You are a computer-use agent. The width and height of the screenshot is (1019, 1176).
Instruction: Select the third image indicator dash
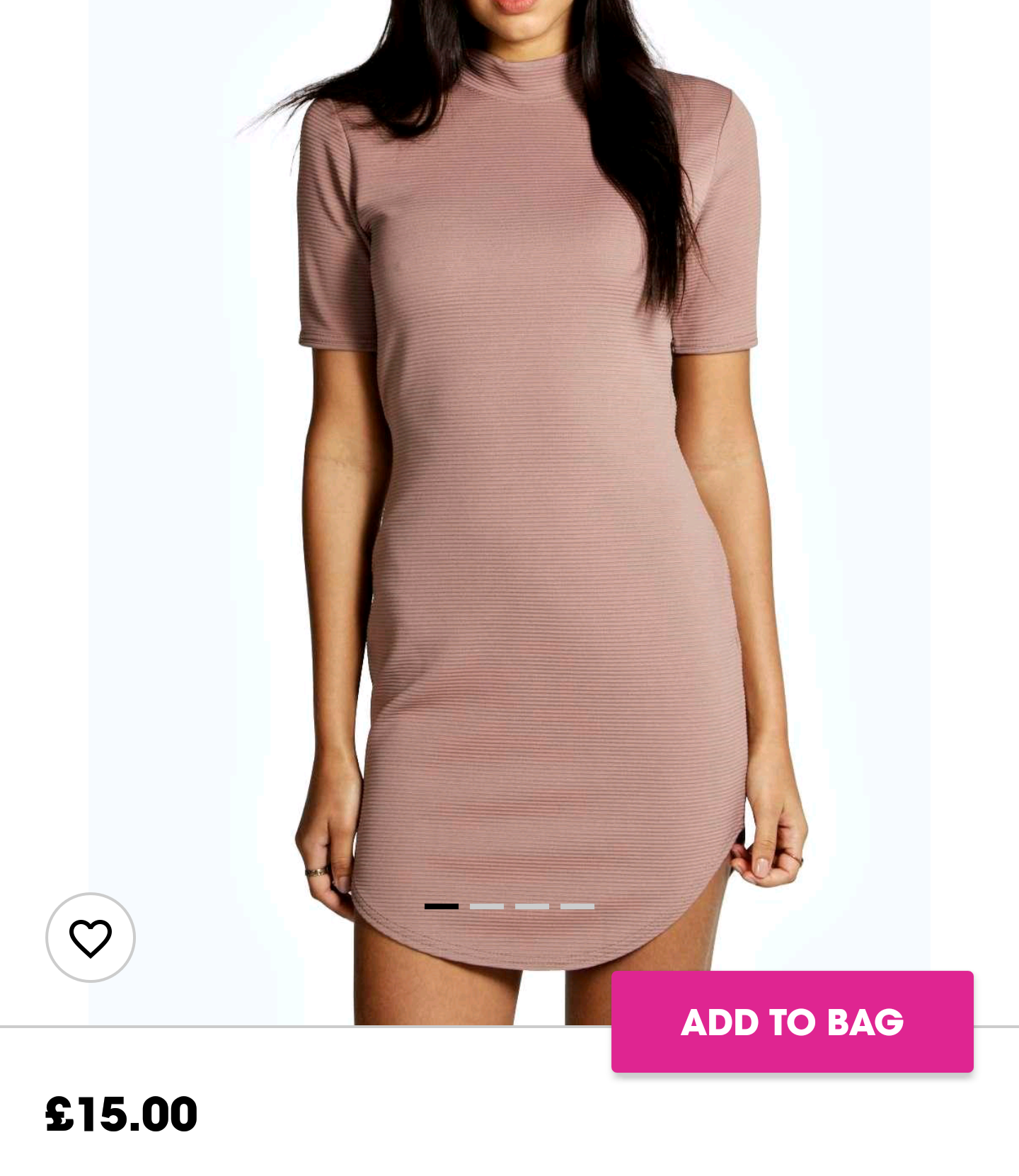[532, 906]
